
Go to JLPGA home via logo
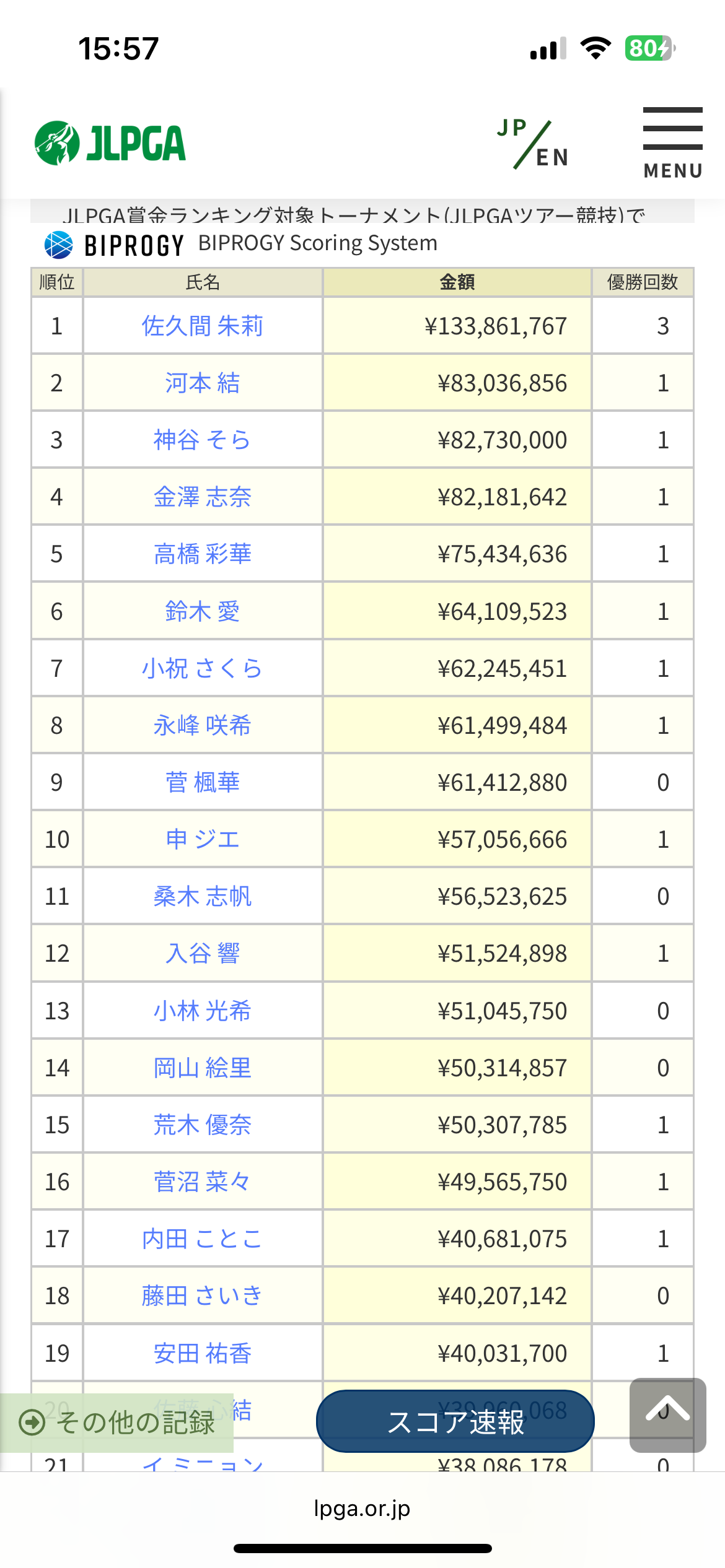110,143
